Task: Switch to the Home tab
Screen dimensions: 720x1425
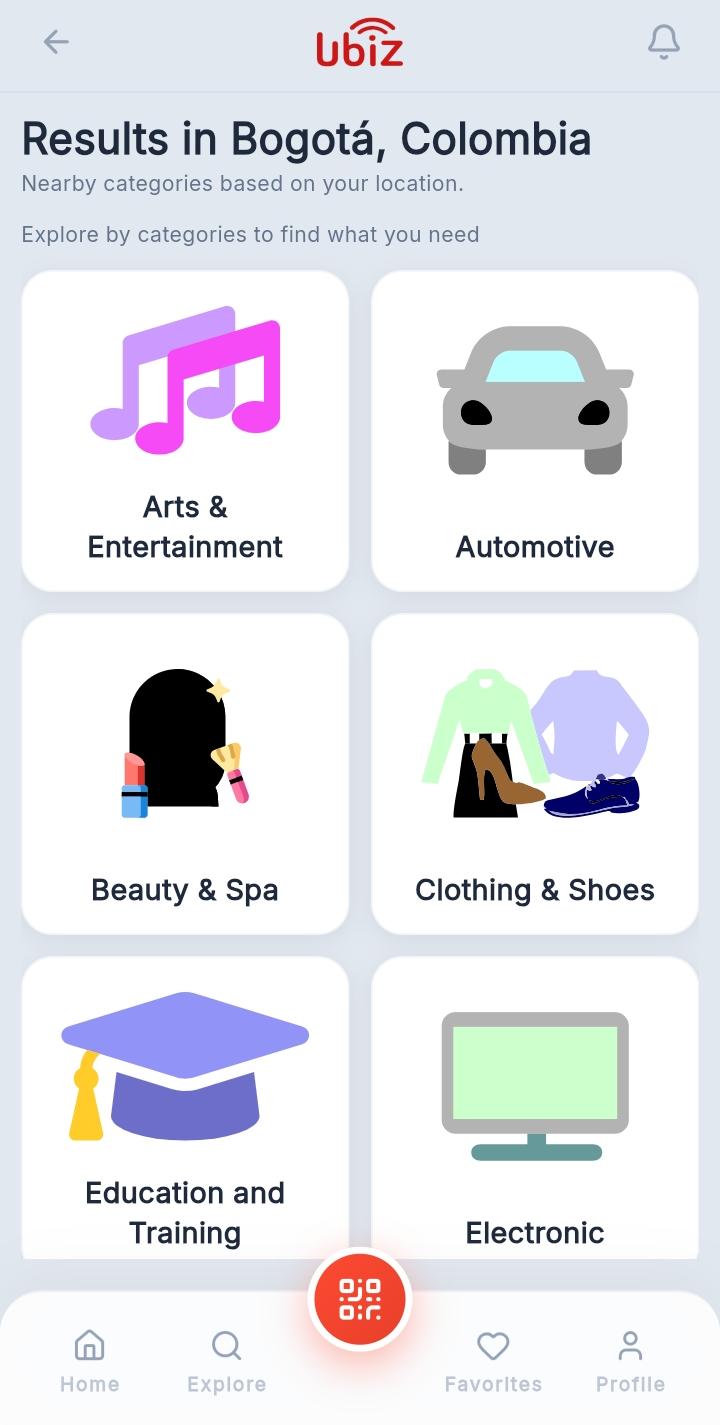Action: tap(90, 1361)
